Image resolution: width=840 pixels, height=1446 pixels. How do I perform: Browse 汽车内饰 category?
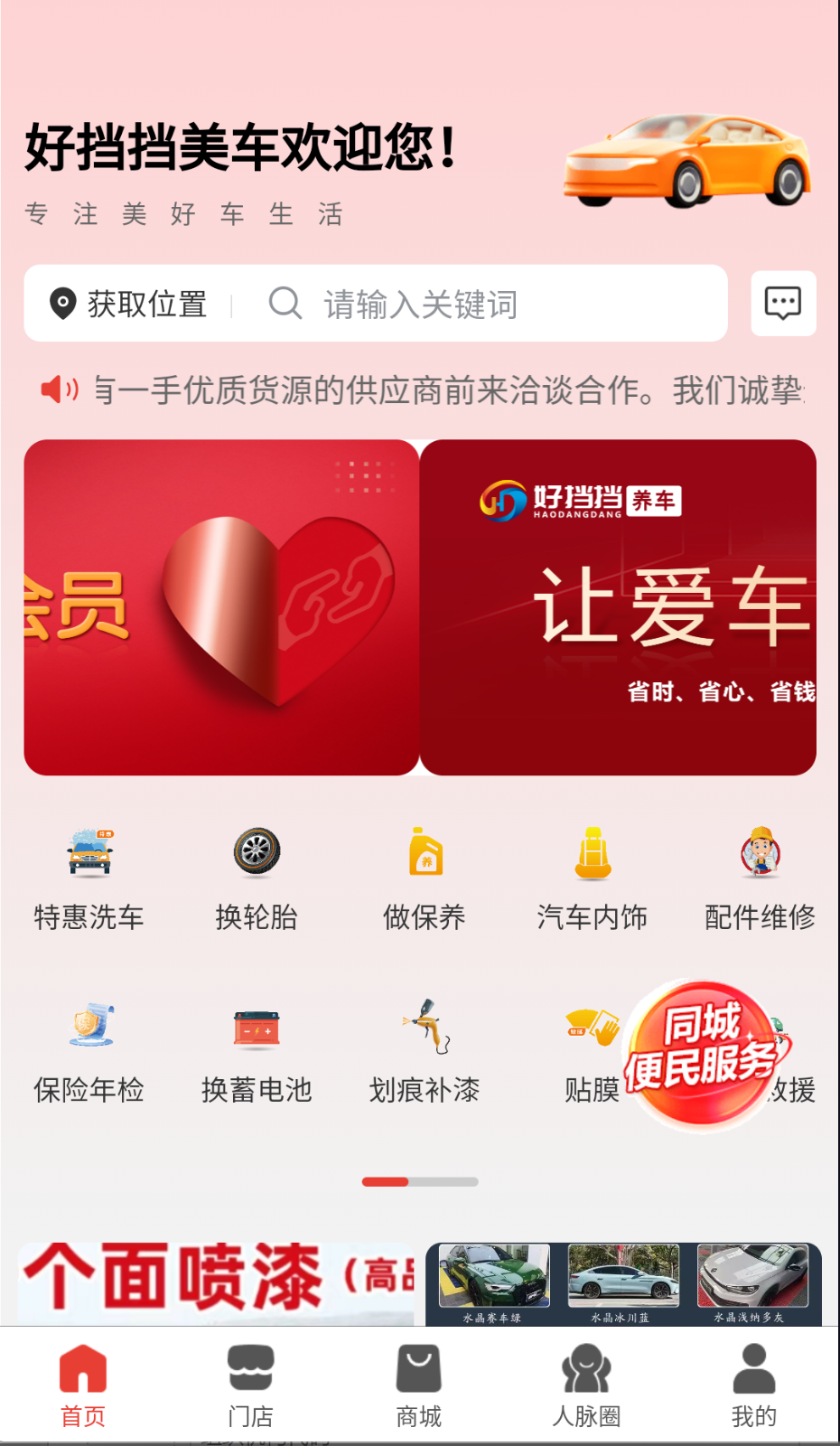point(593,877)
